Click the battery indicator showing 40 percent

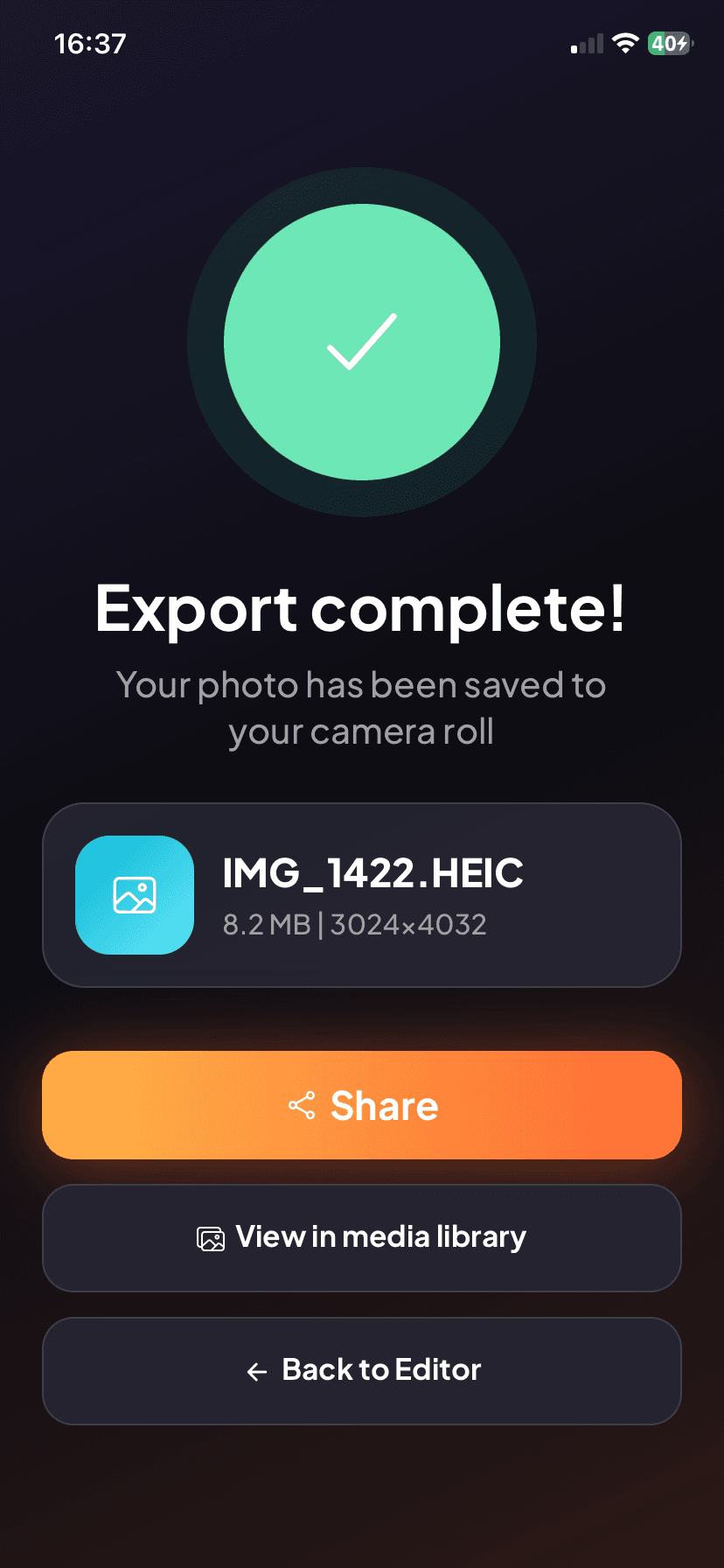coord(667,43)
